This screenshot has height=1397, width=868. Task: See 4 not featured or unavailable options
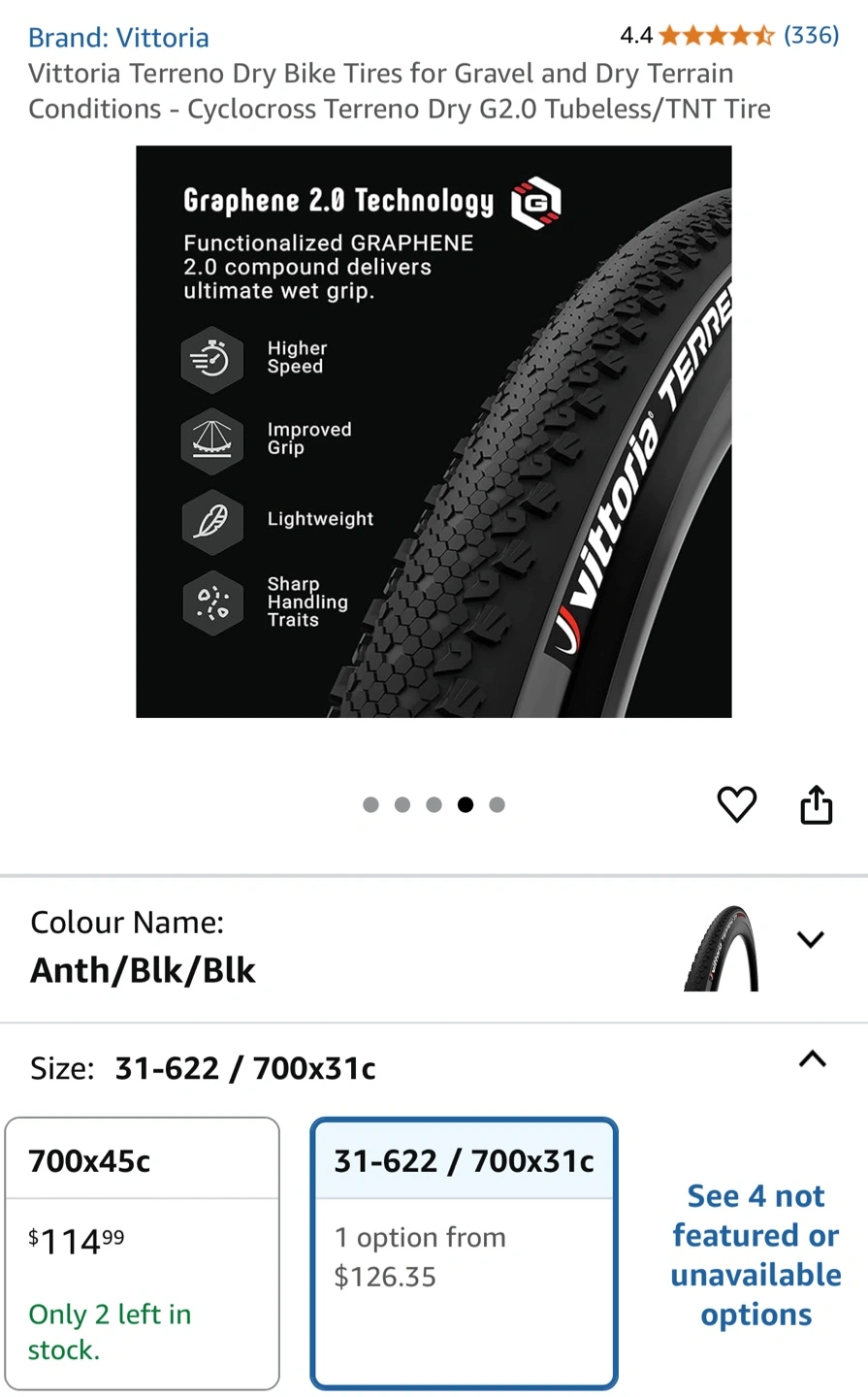click(x=755, y=1254)
